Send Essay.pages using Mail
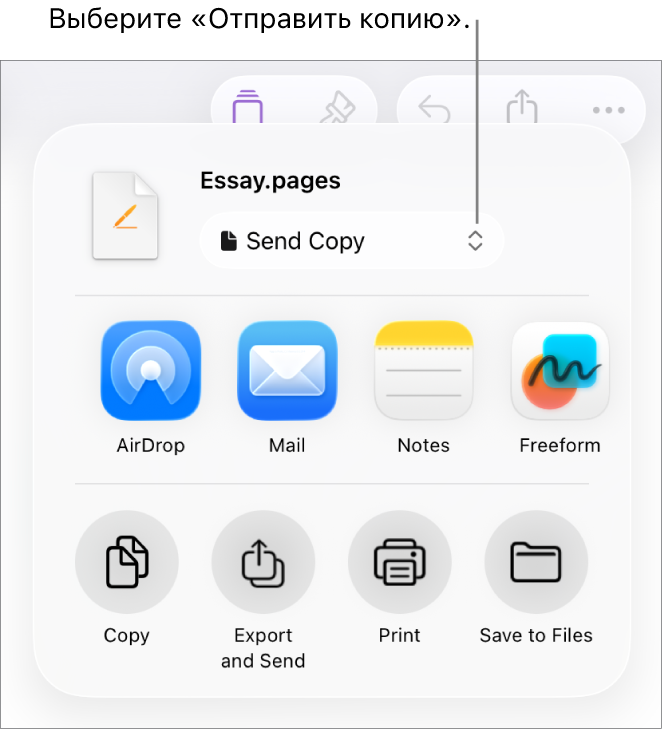Screen dimensions: 662x729 click(x=287, y=370)
